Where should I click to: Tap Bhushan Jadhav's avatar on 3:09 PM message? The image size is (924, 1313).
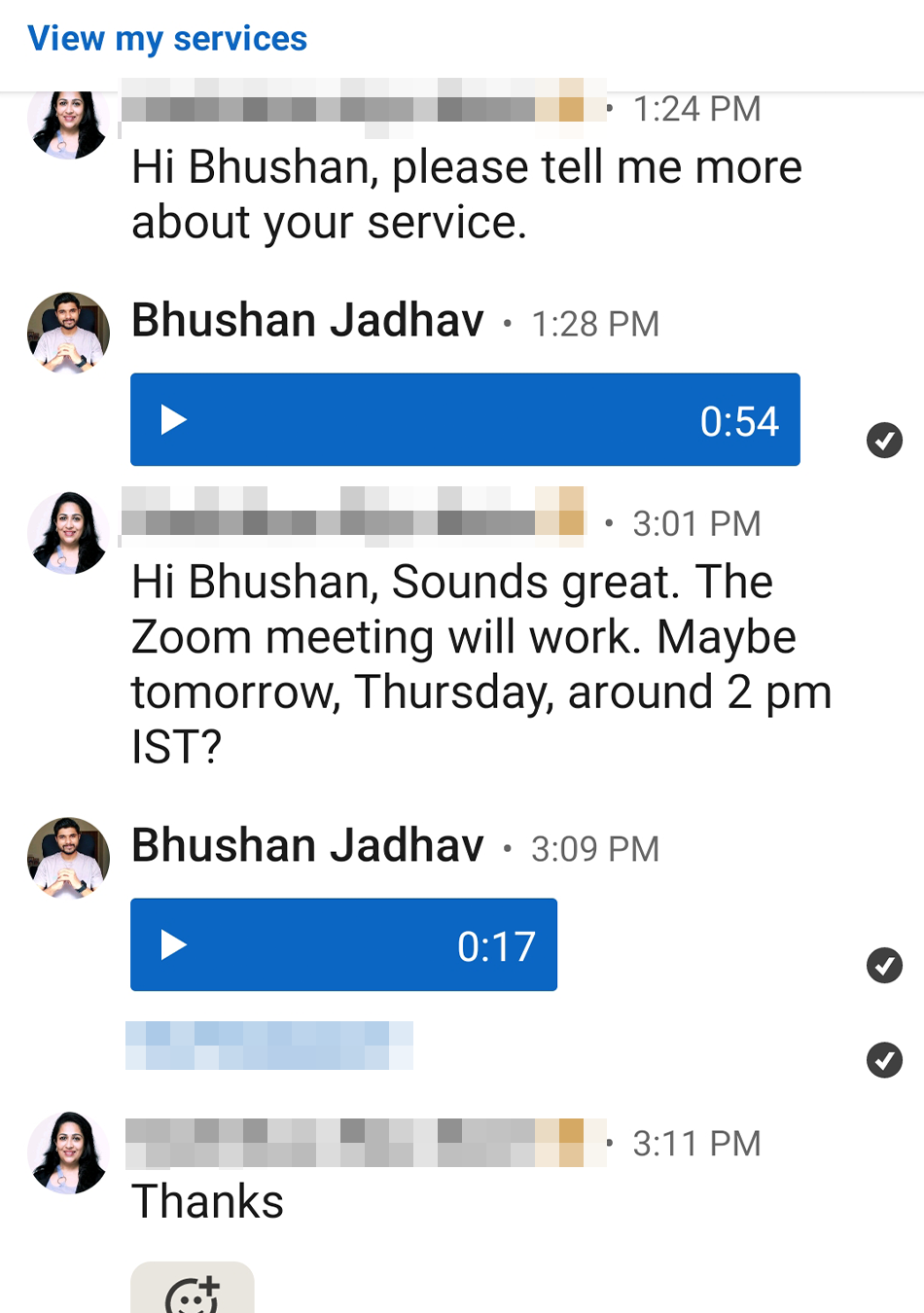point(68,858)
